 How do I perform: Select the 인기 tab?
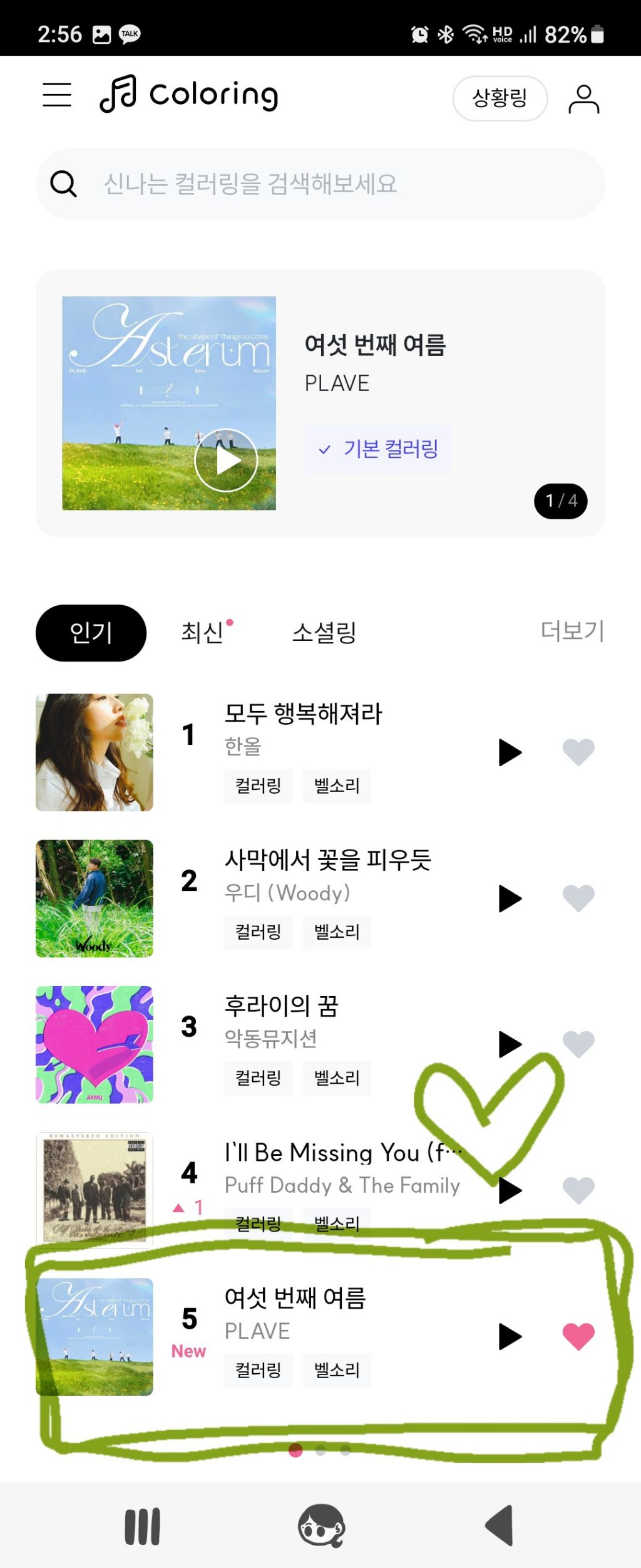pos(91,633)
